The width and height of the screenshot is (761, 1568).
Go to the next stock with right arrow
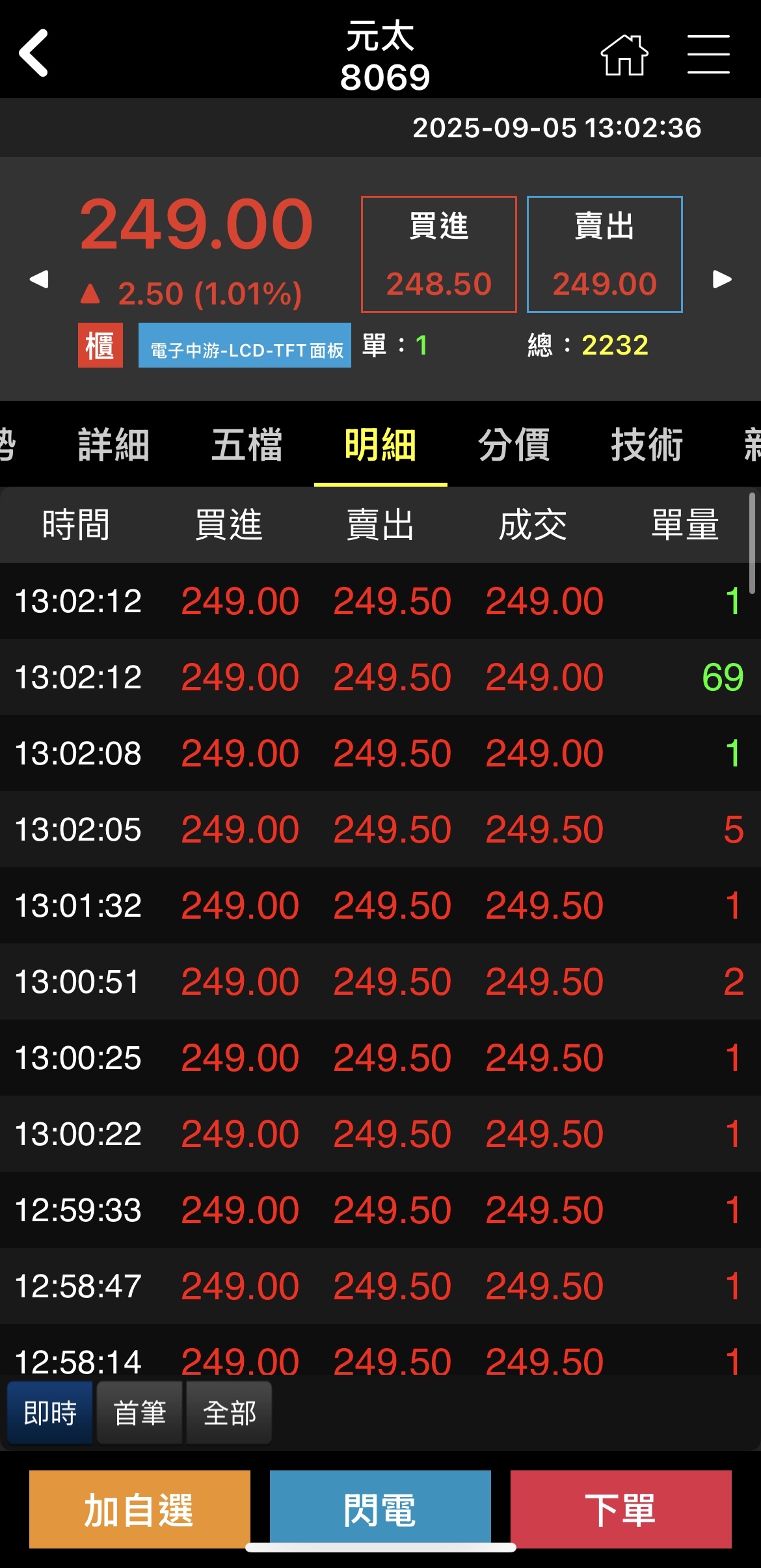722,279
